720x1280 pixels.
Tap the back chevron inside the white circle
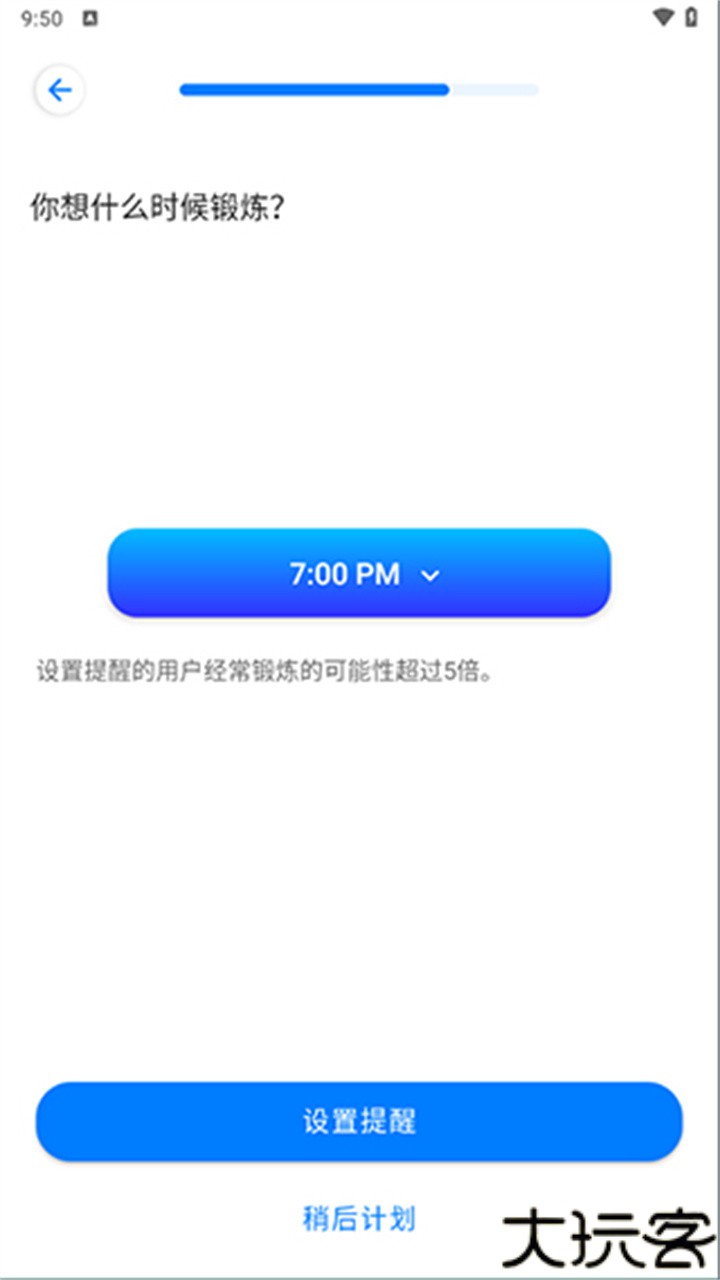click(x=59, y=90)
